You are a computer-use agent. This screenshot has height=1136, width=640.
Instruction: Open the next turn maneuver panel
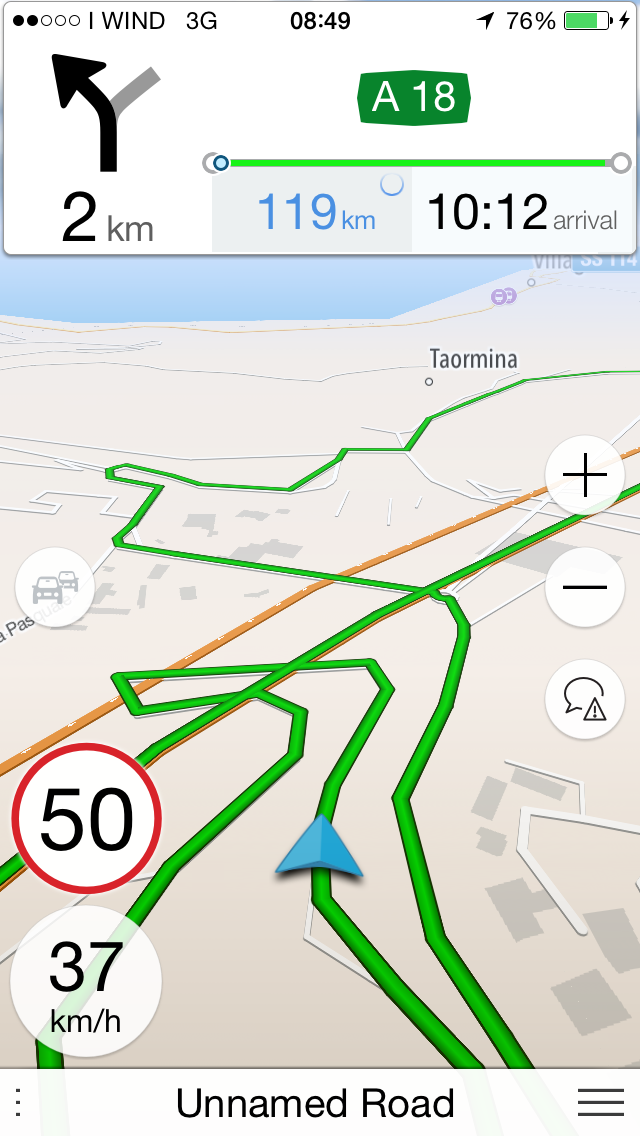(106, 150)
